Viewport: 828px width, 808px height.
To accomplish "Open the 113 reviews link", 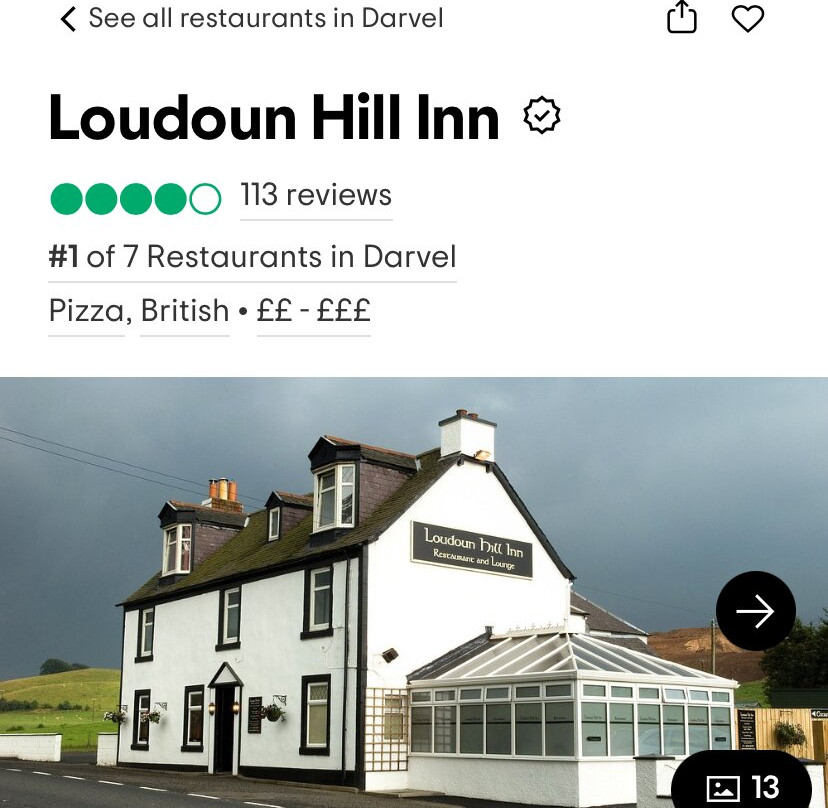I will pyautogui.click(x=316, y=195).
